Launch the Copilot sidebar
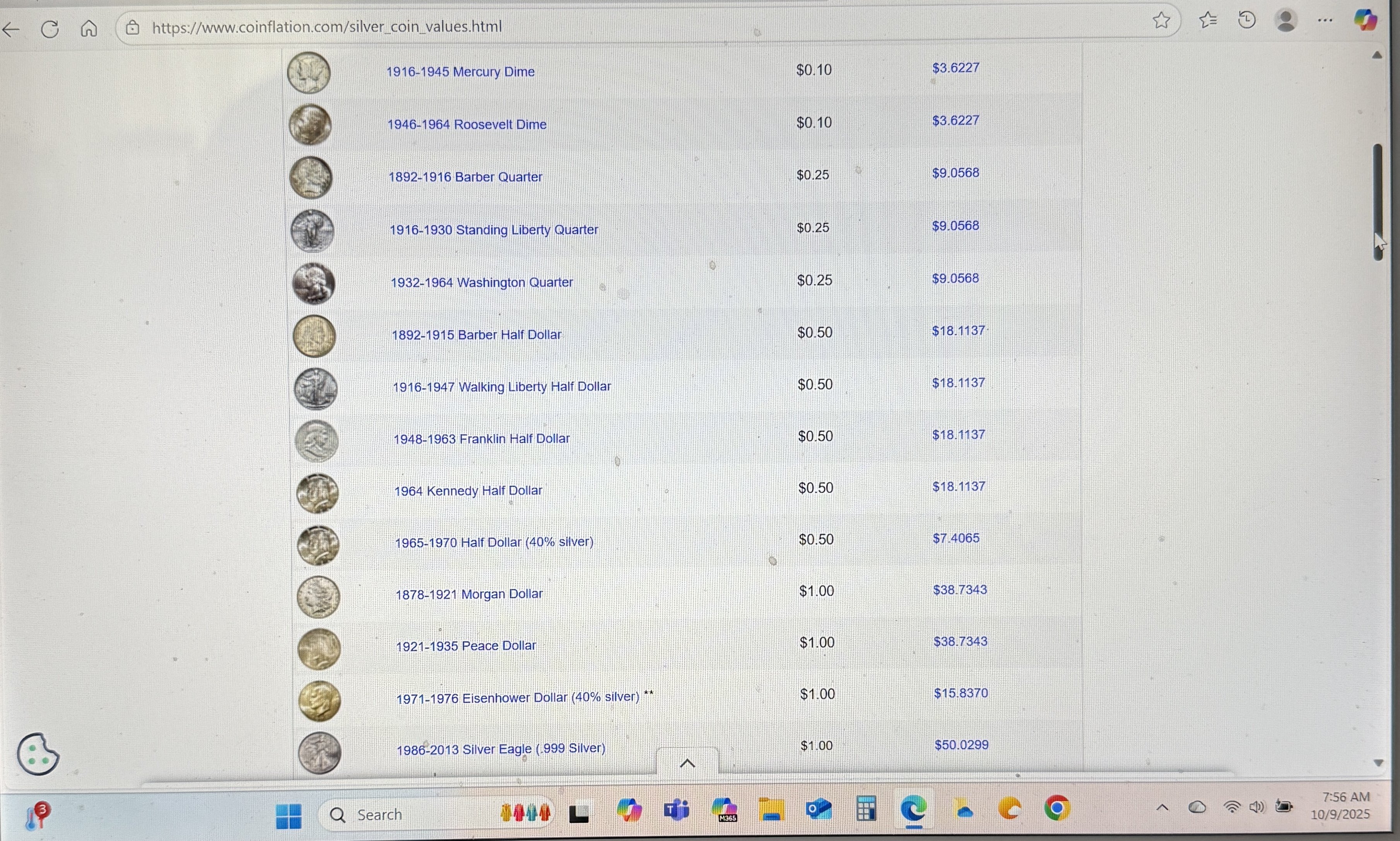 point(1365,20)
